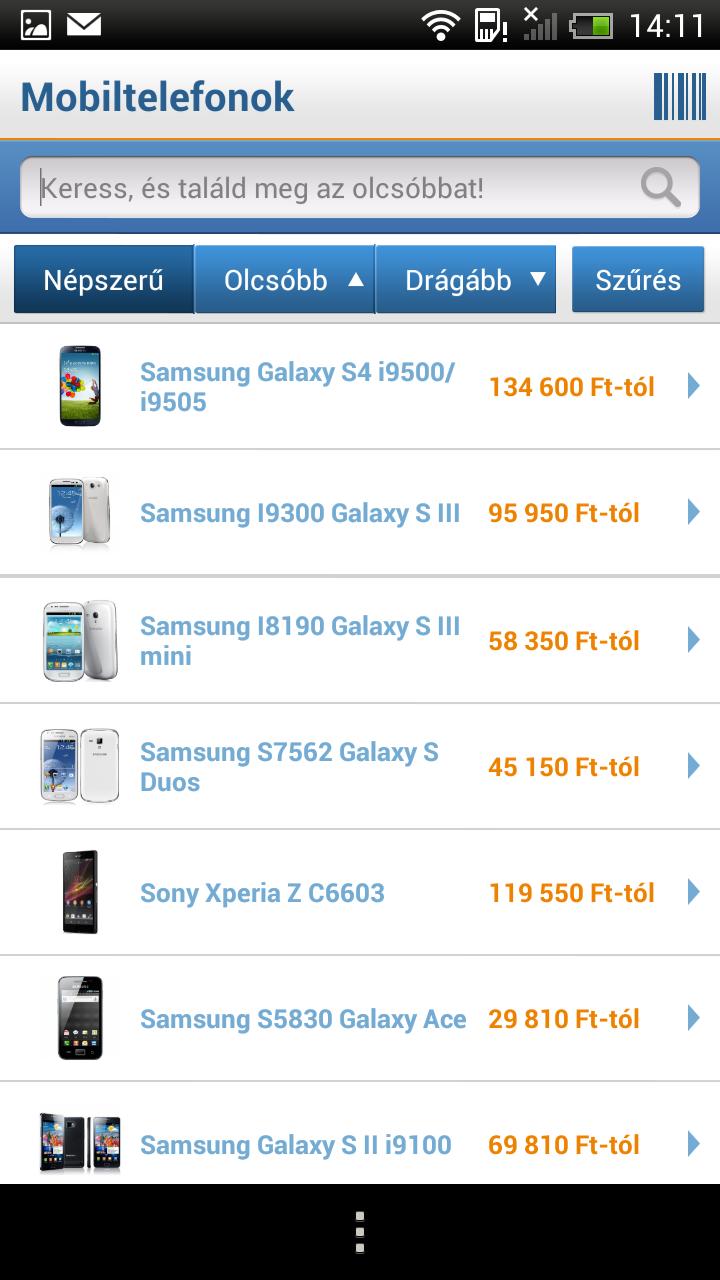
Task: Open the bottom overflow menu dots
Action: click(x=360, y=1232)
